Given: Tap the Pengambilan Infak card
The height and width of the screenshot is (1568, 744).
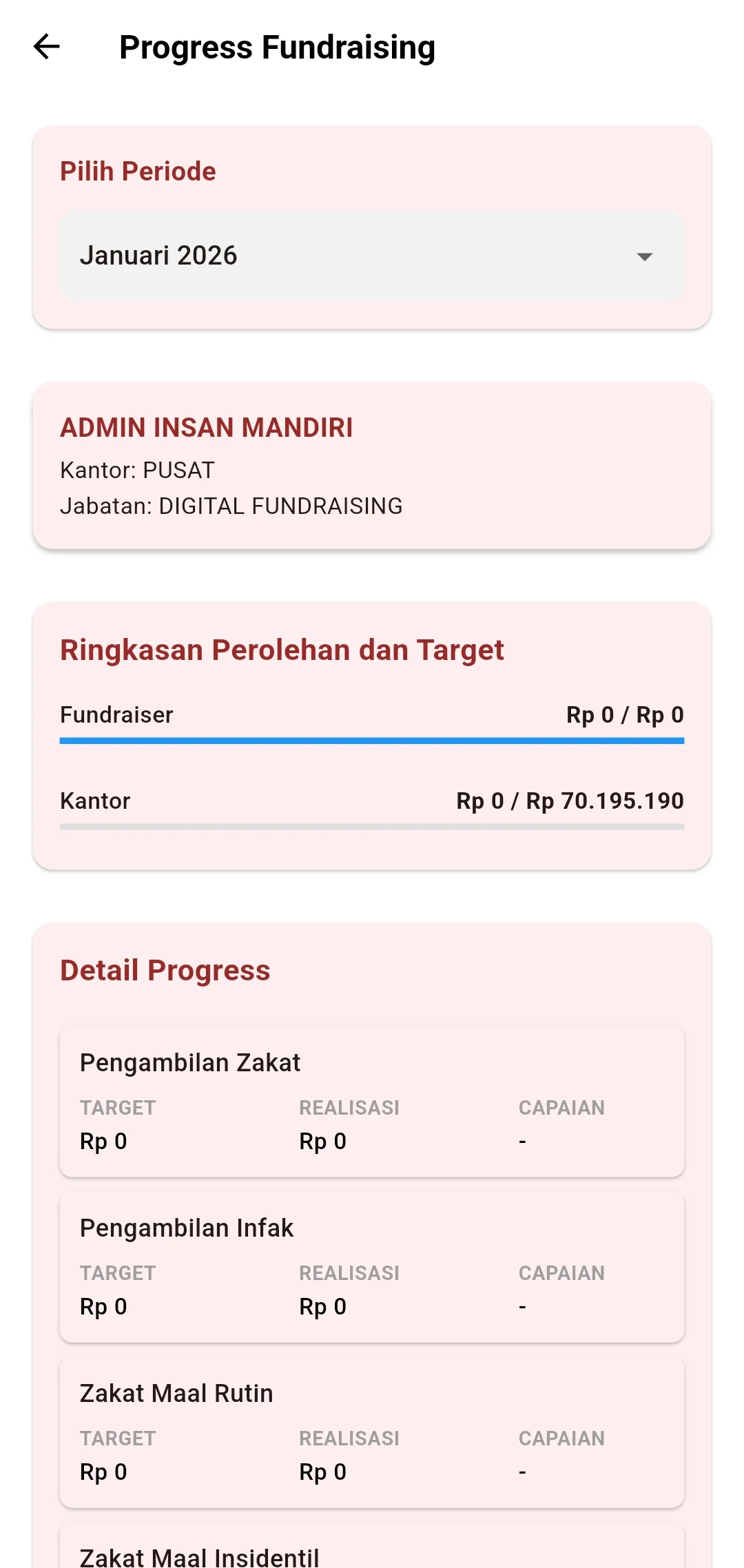Looking at the screenshot, I should (x=372, y=1268).
